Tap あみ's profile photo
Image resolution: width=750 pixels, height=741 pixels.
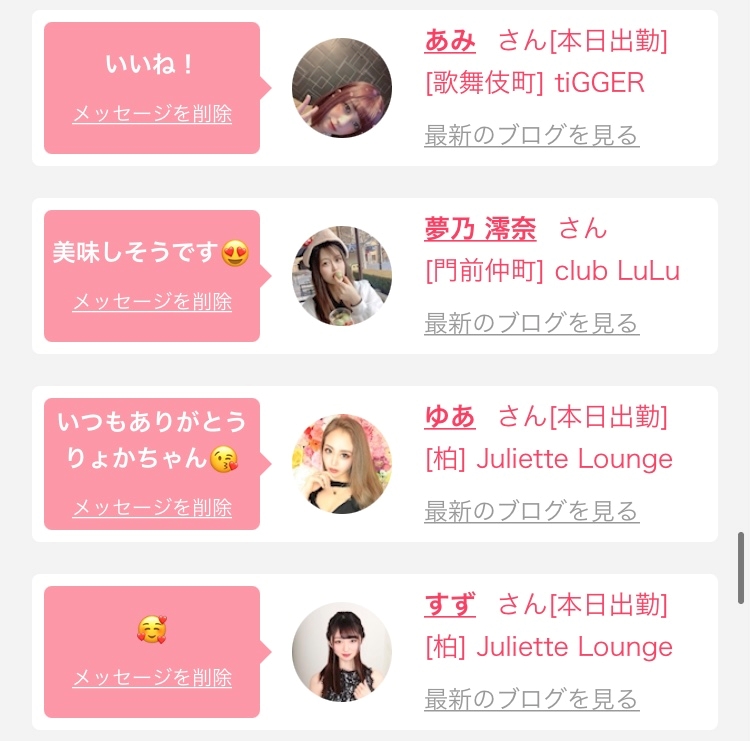pyautogui.click(x=342, y=88)
